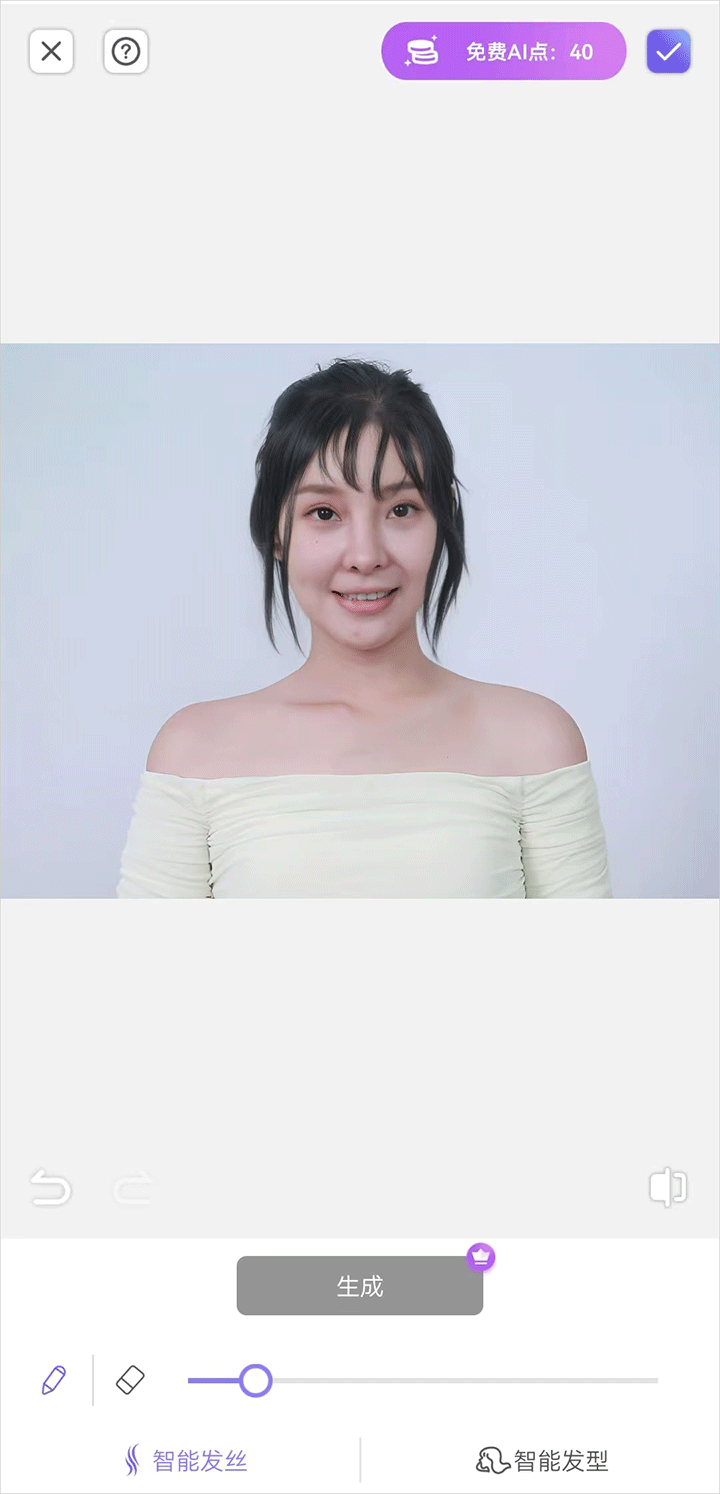
Task: Select the eraser tool
Action: click(x=131, y=1380)
